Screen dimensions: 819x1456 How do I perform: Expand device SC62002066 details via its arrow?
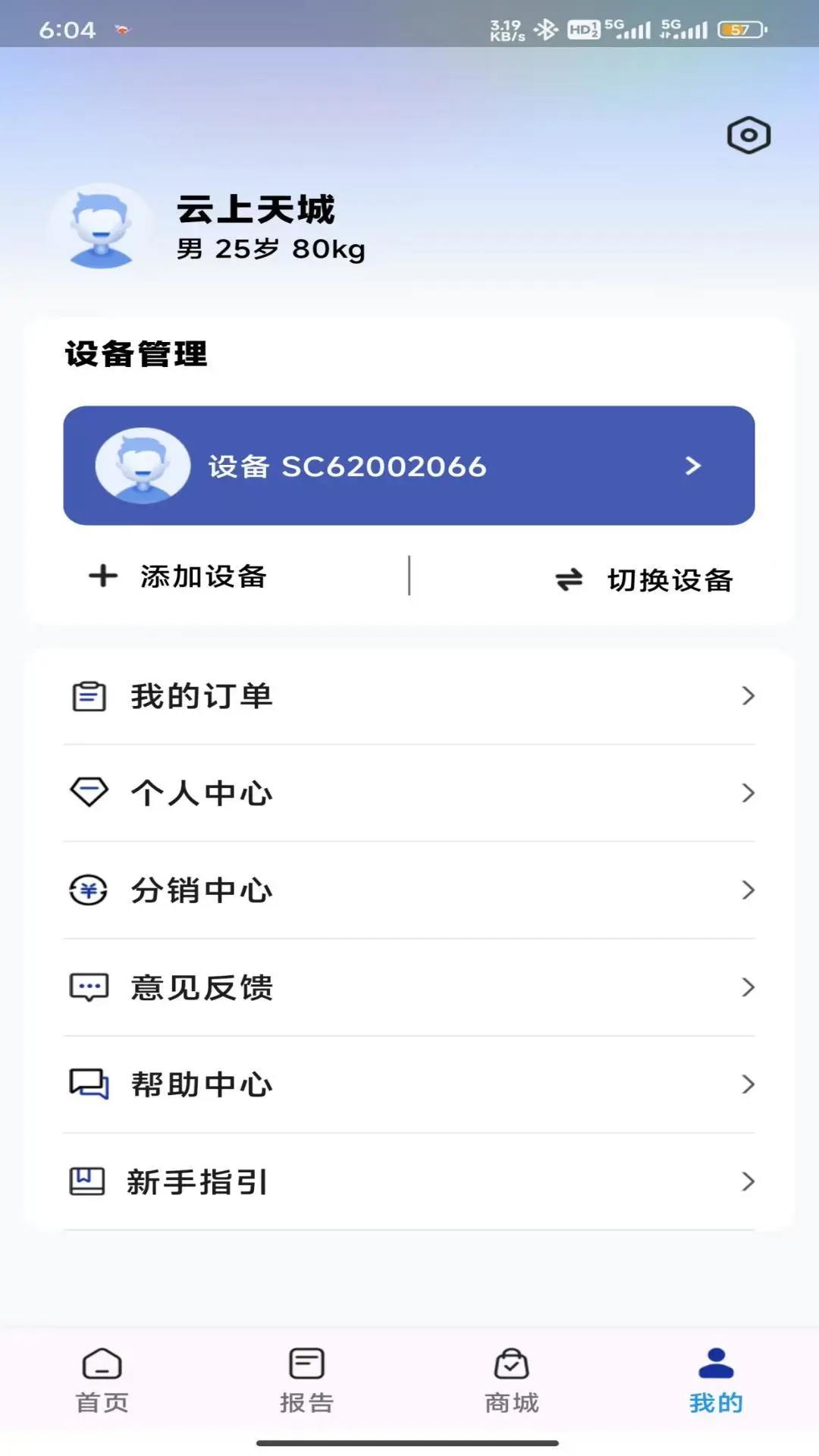[x=692, y=466]
